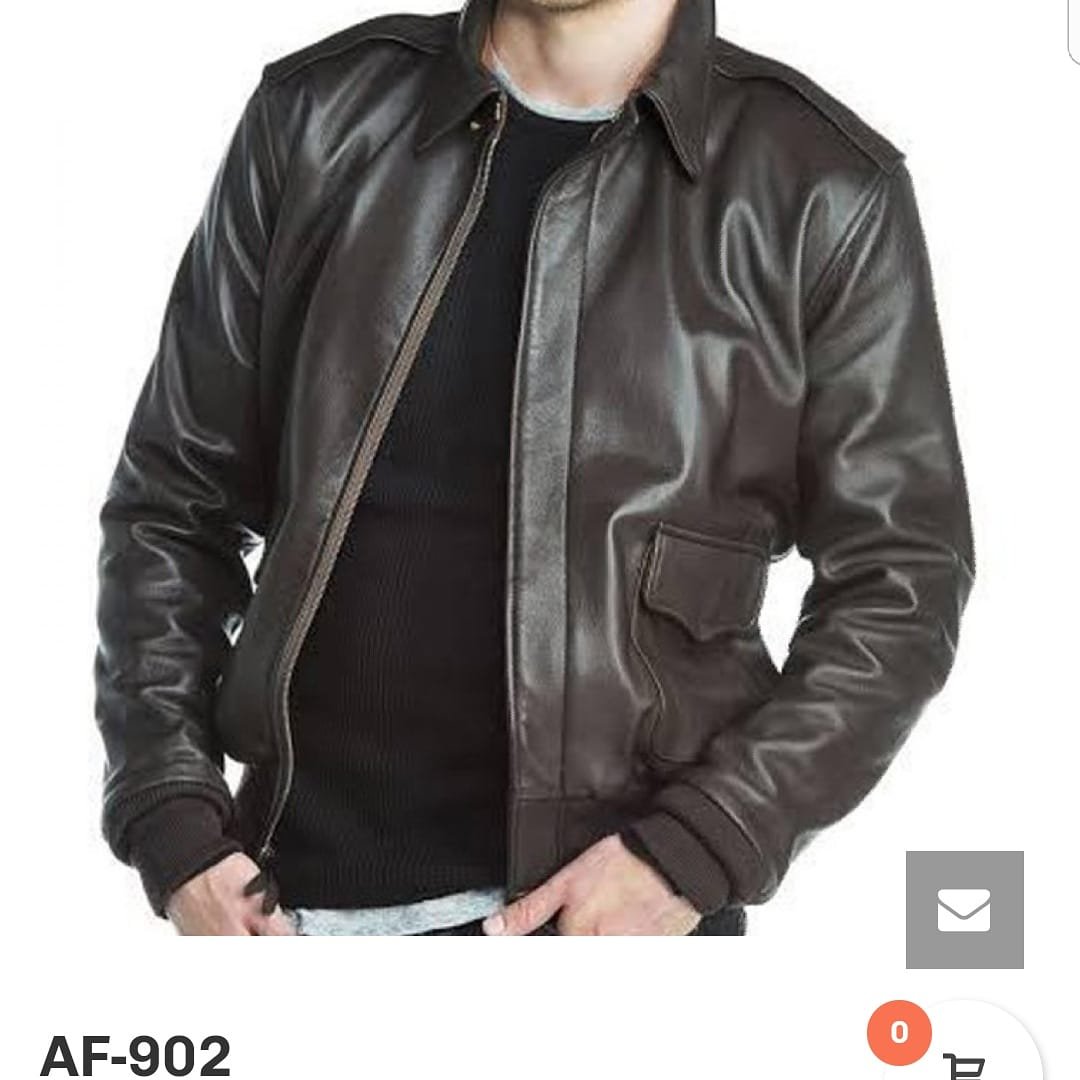Viewport: 1080px width, 1080px height.
Task: Open the envelope message button
Action: [x=964, y=909]
